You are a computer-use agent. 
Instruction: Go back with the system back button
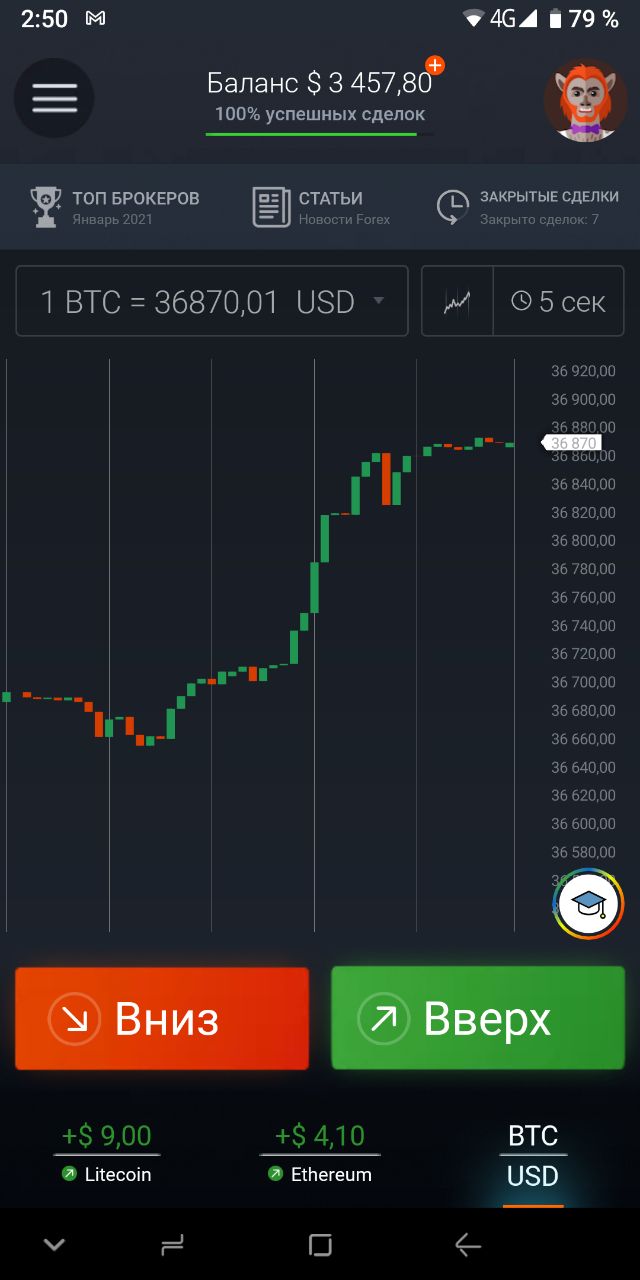(468, 1245)
